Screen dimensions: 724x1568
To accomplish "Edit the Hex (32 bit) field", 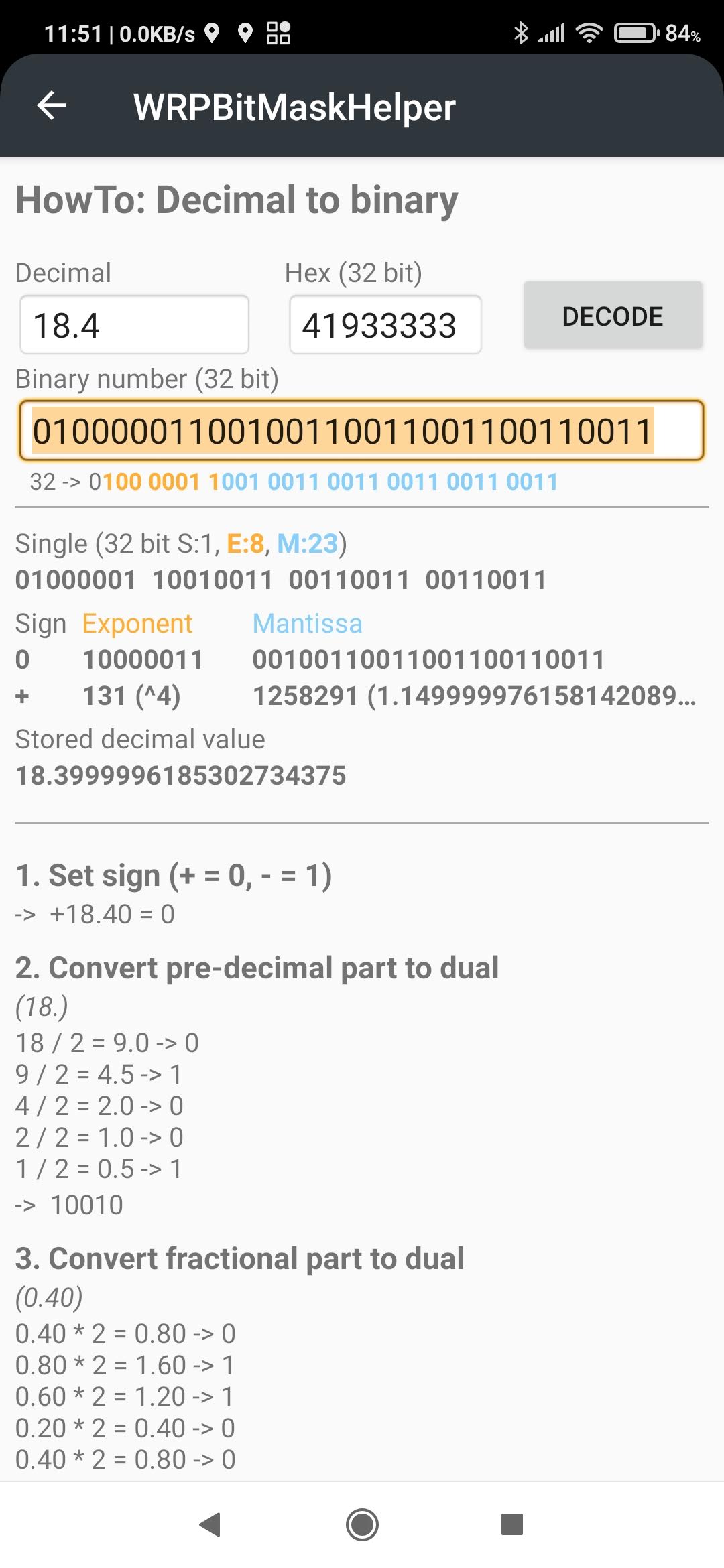I will 385,325.
